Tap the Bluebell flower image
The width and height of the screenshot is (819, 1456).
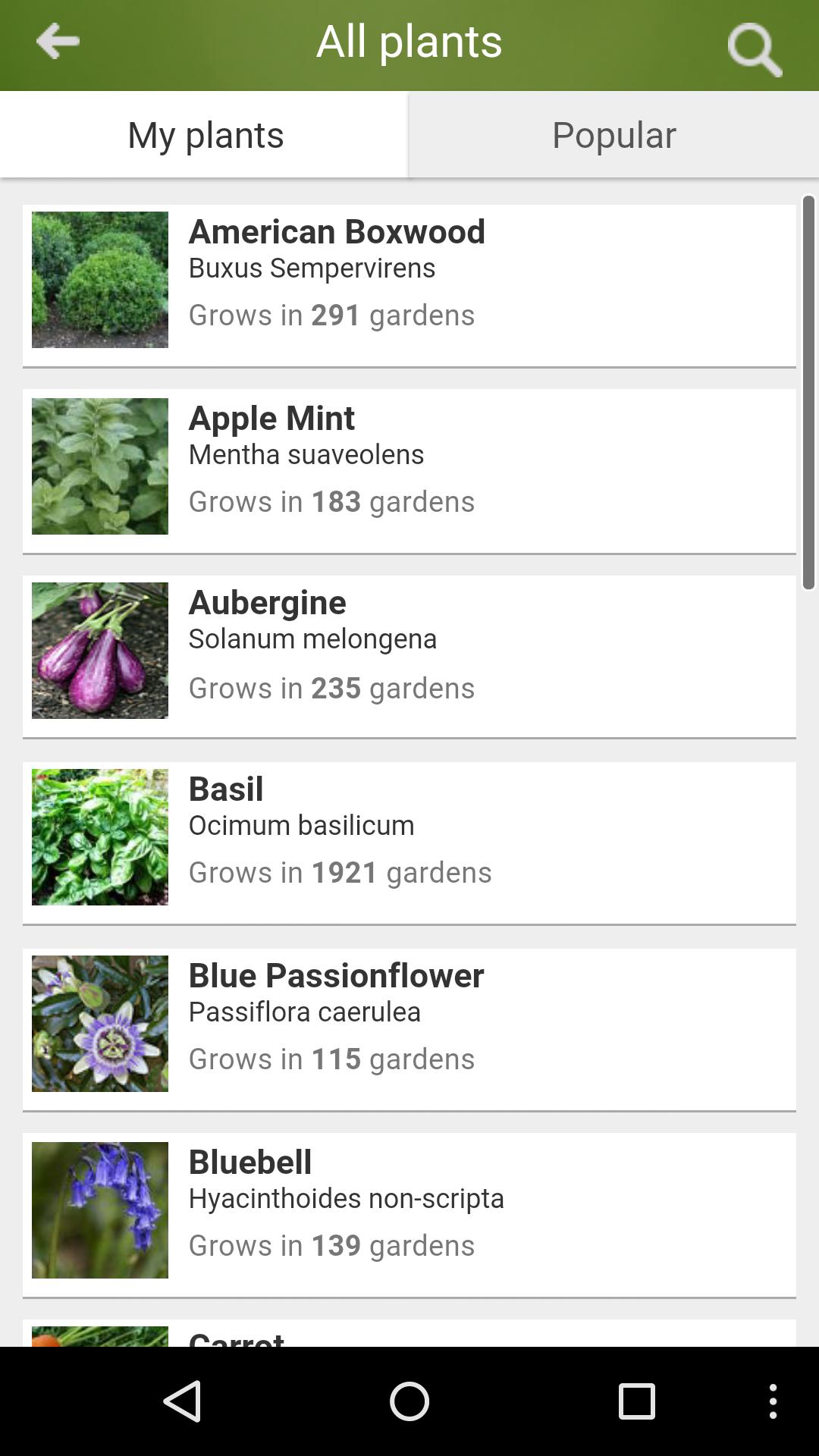(x=99, y=1210)
